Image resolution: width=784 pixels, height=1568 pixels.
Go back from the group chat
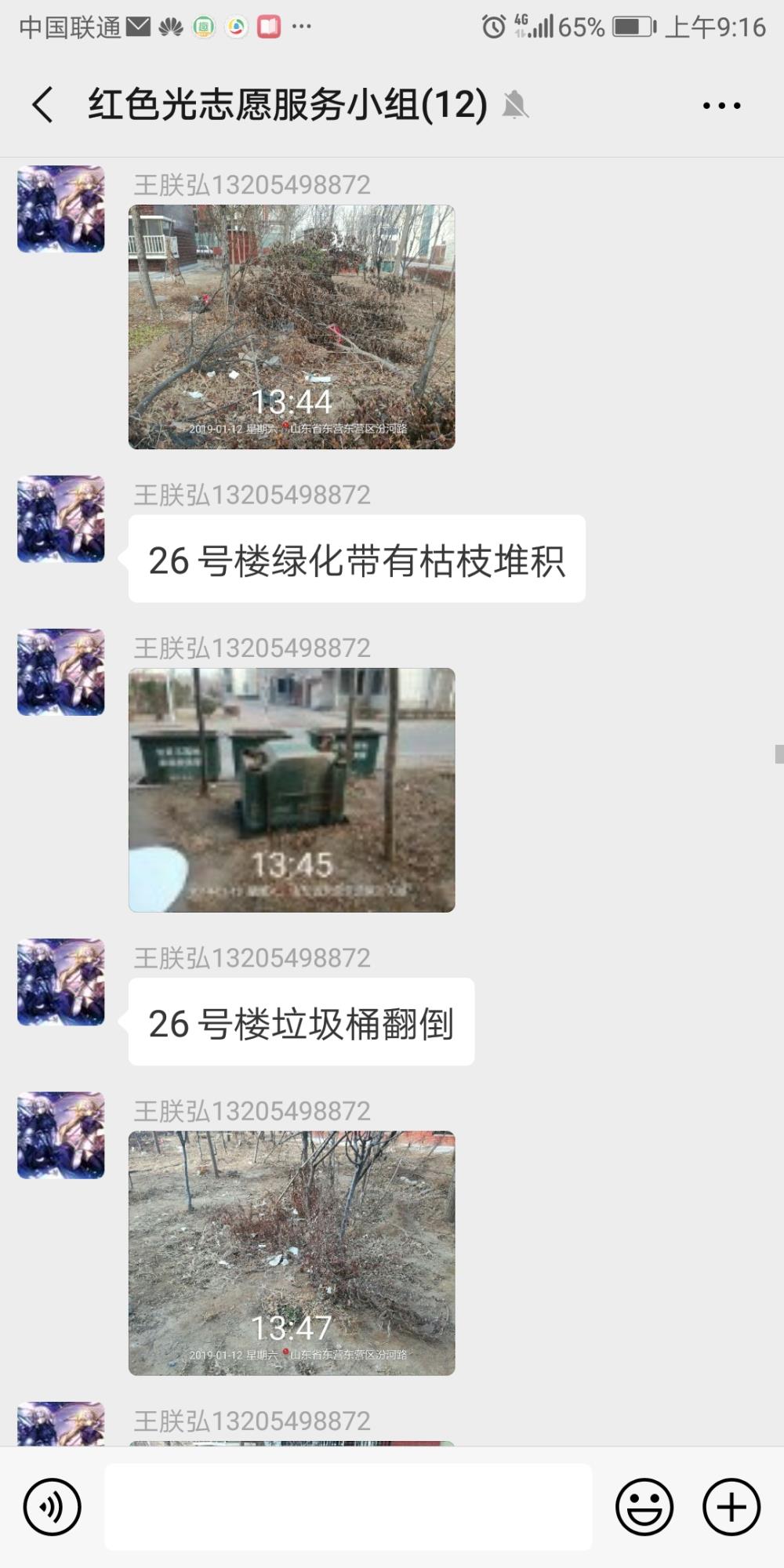43,105
